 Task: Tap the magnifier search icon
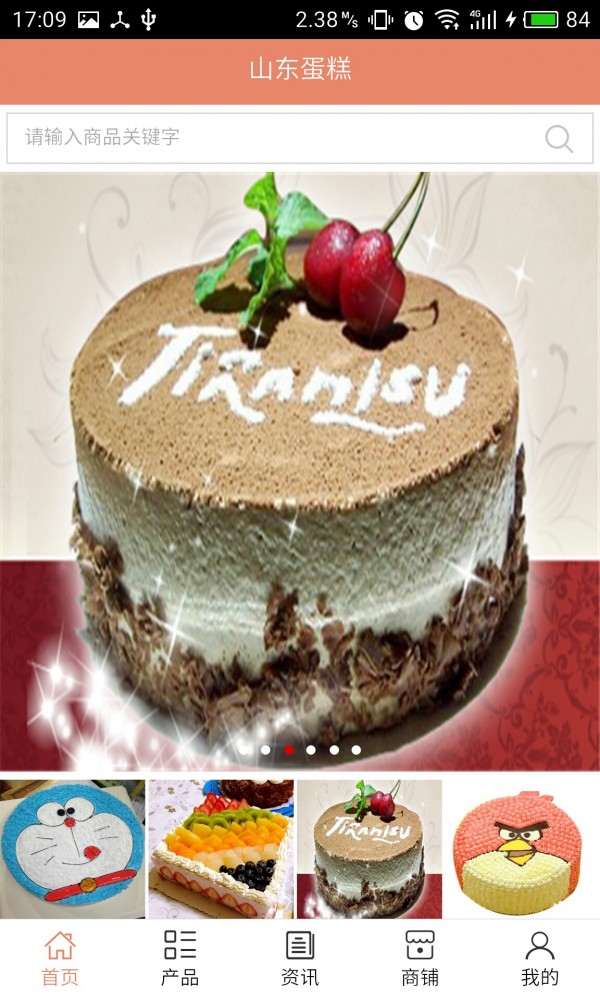(559, 138)
